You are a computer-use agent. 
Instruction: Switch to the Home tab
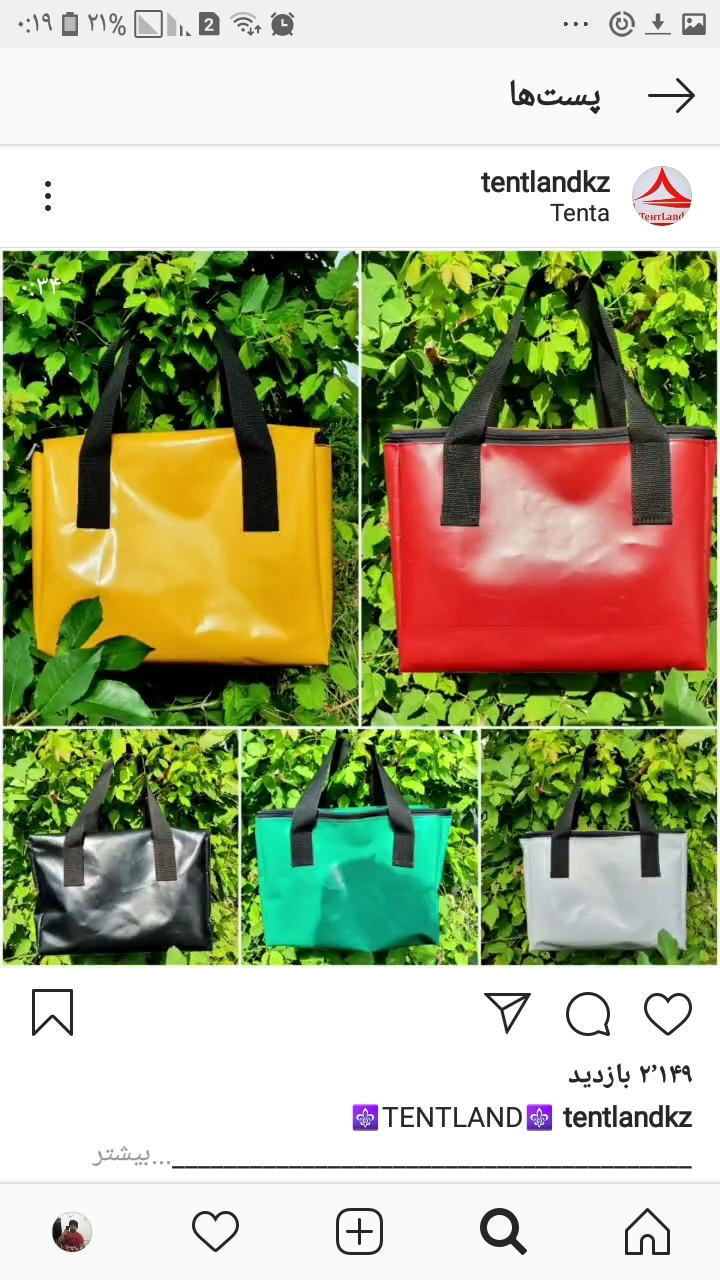click(647, 1231)
